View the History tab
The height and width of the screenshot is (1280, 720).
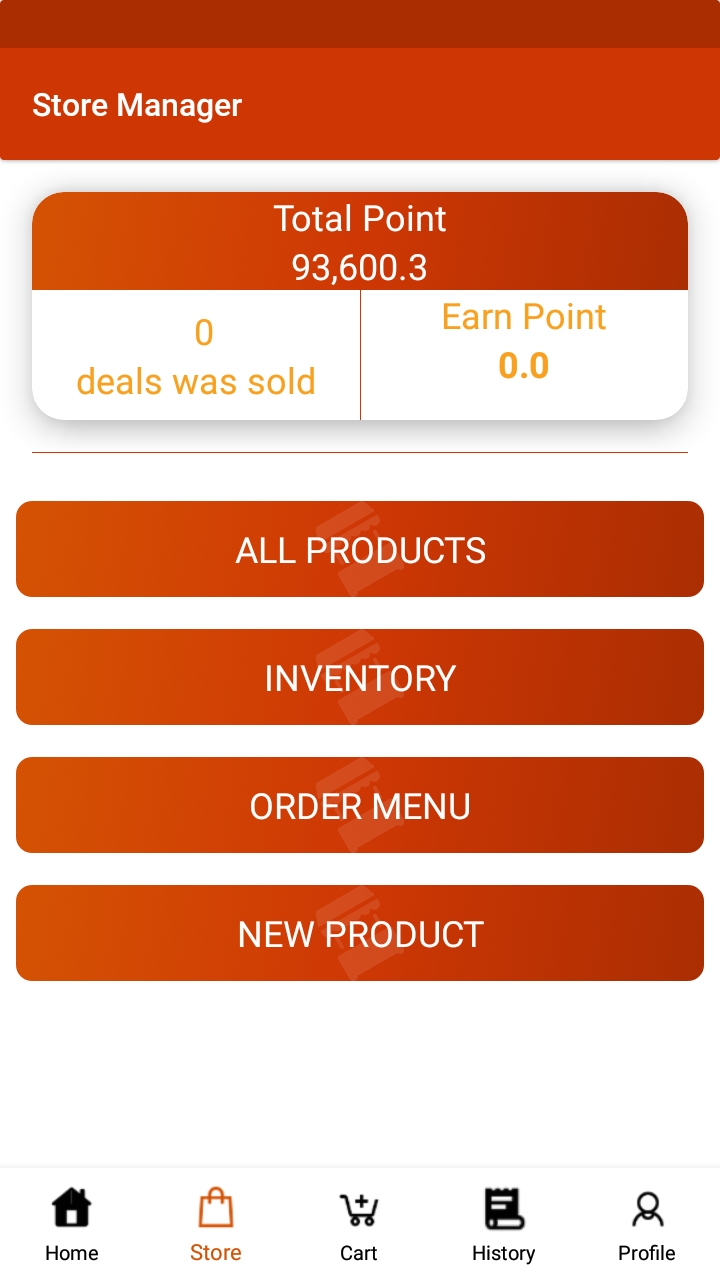[503, 1224]
